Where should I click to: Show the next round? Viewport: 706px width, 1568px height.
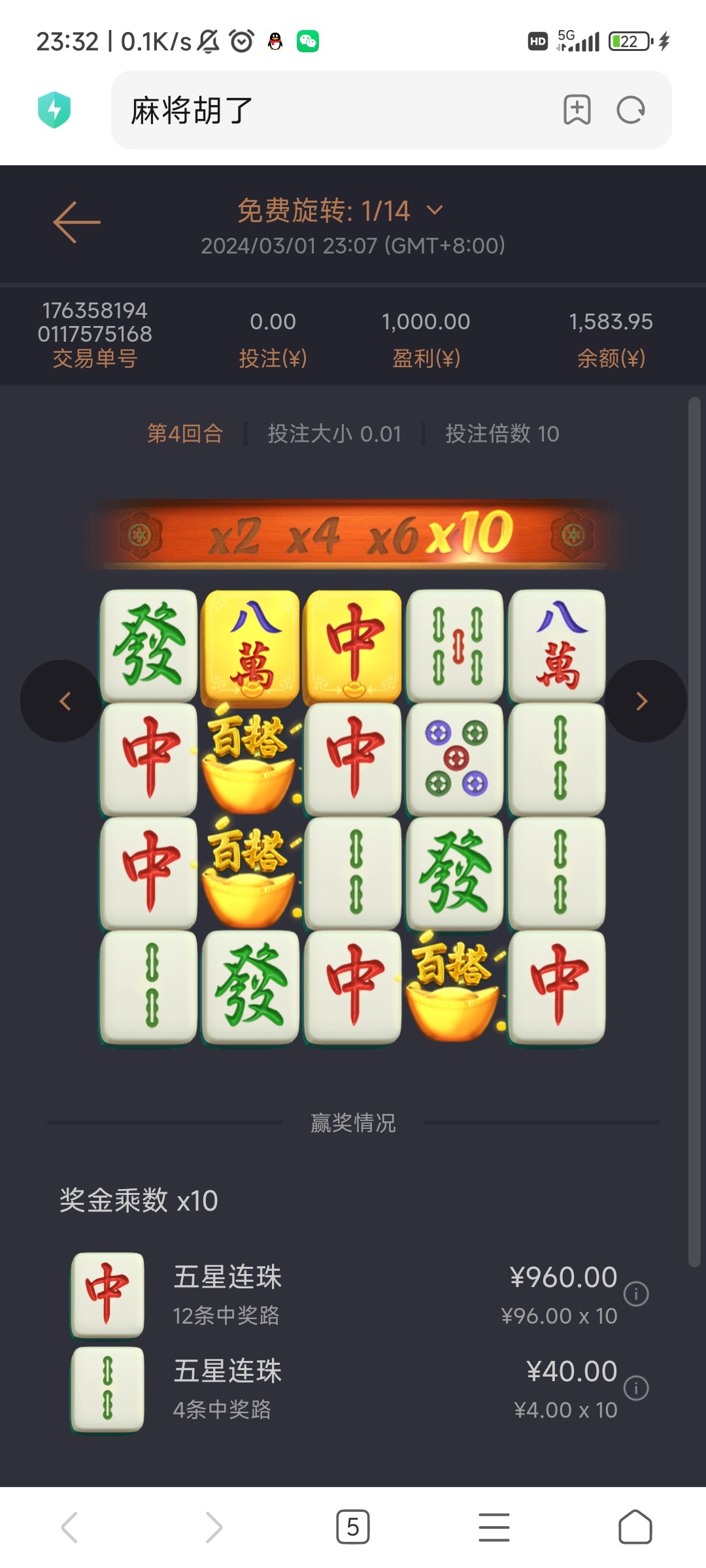pyautogui.click(x=644, y=701)
